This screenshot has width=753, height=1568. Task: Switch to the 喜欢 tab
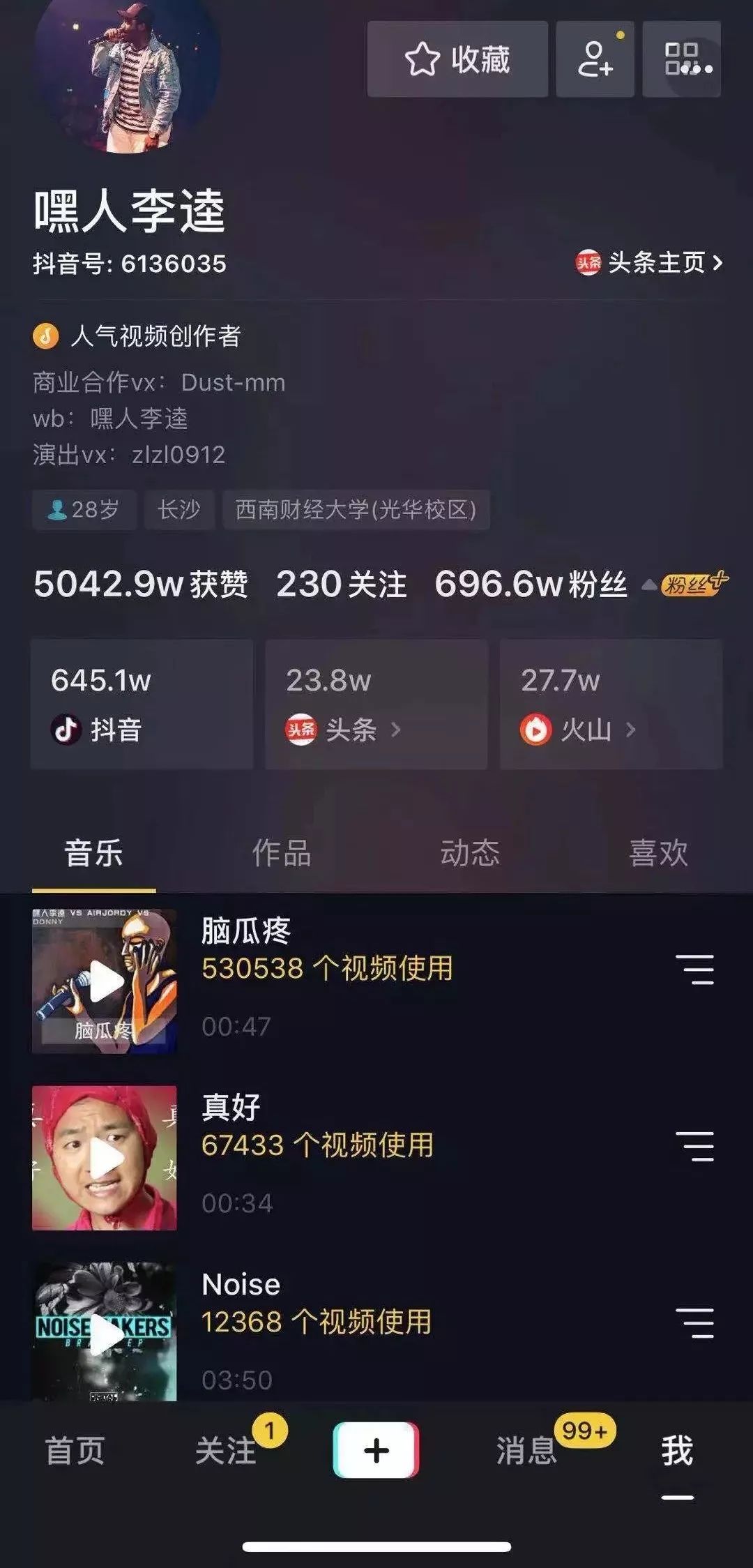click(658, 852)
